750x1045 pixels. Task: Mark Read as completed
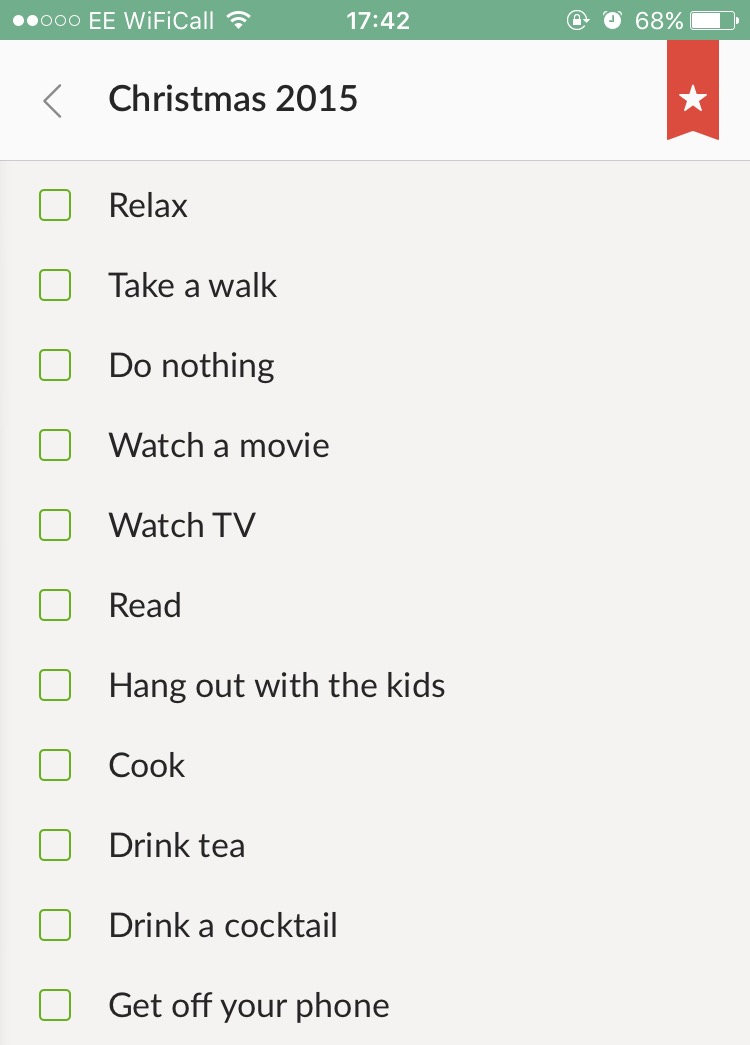(x=55, y=606)
